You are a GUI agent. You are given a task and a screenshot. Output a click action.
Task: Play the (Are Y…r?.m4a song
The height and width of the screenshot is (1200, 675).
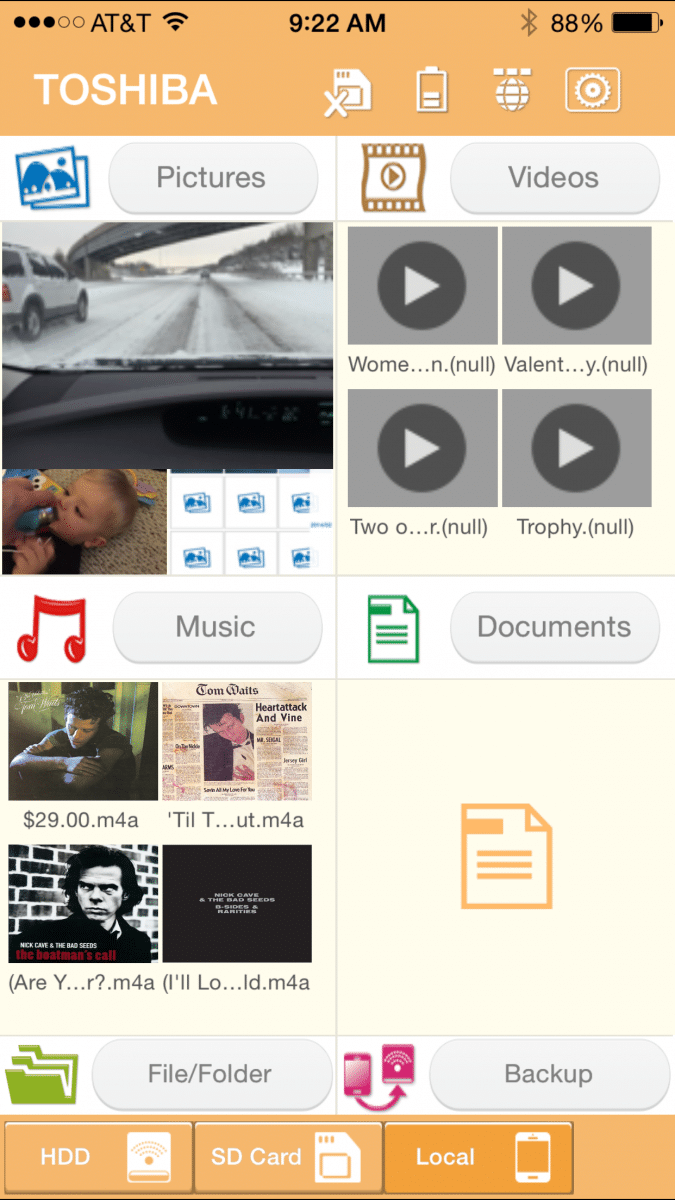83,903
